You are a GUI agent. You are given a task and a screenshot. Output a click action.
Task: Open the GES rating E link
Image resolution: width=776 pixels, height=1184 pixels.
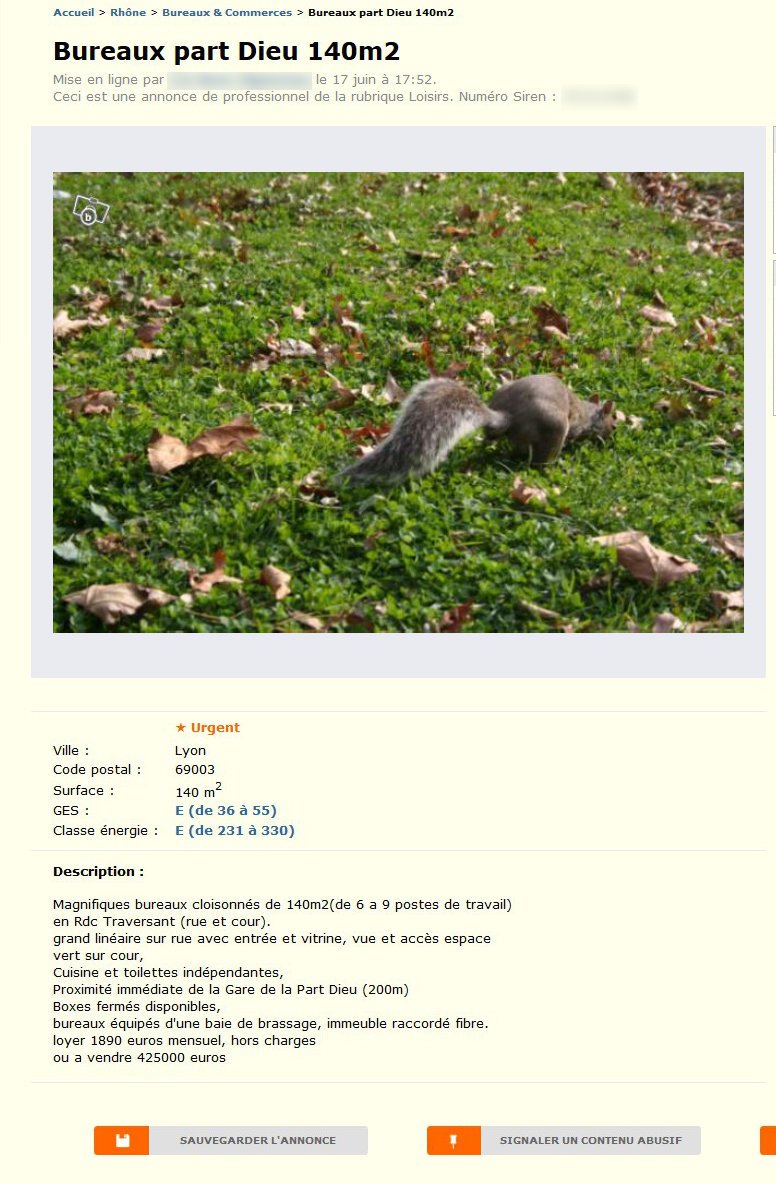226,810
